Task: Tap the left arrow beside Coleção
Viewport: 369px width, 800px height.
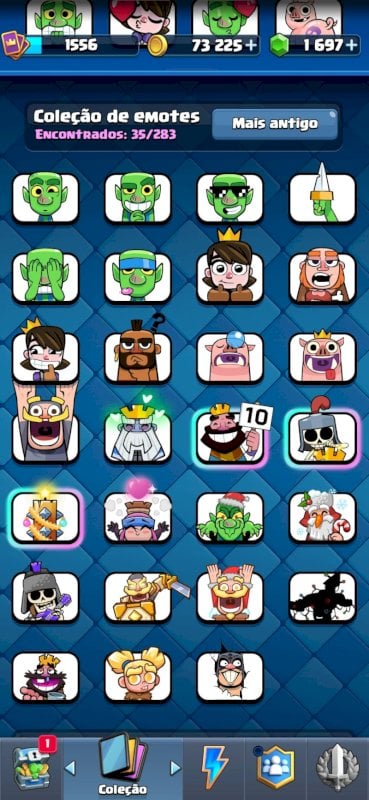Action: [70, 767]
